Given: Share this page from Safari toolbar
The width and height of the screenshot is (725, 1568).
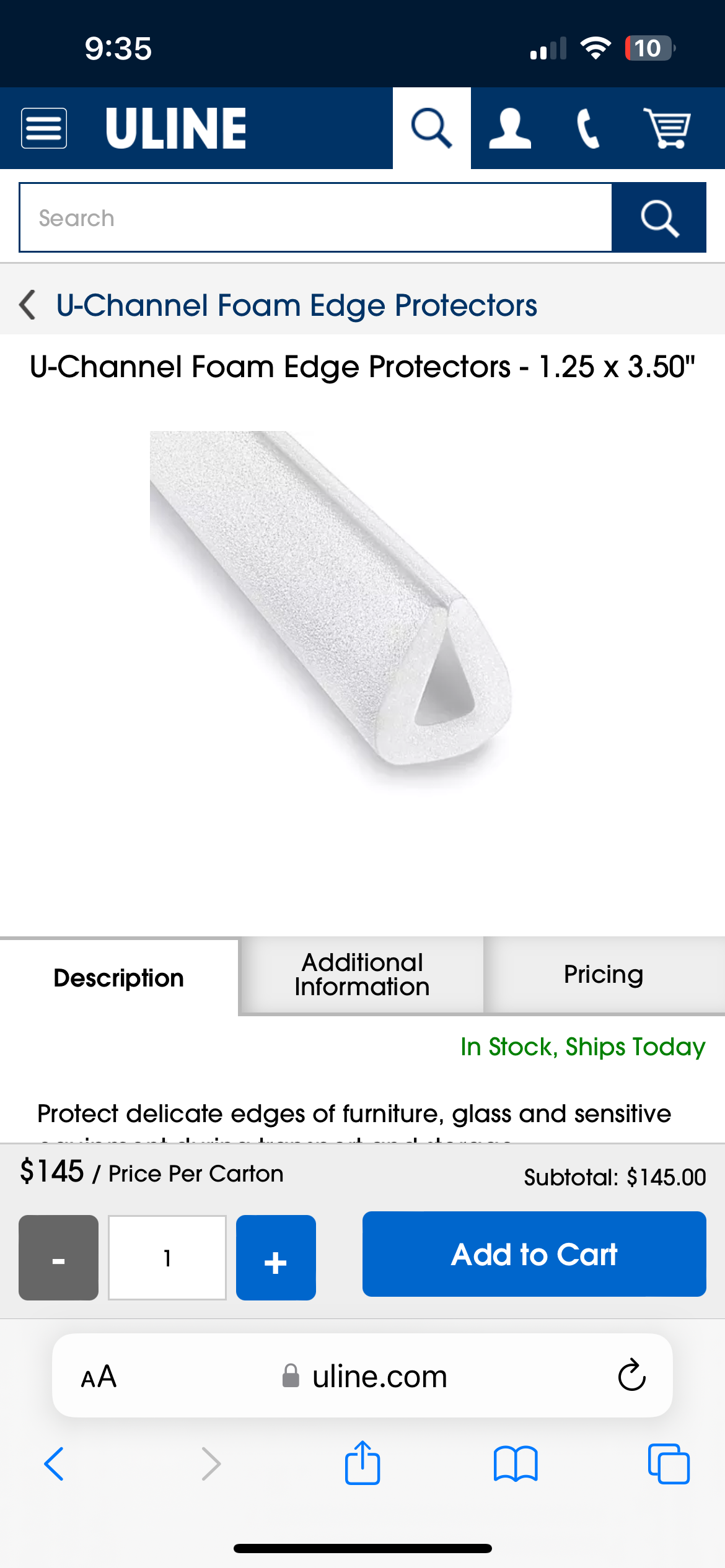Looking at the screenshot, I should point(362,1463).
